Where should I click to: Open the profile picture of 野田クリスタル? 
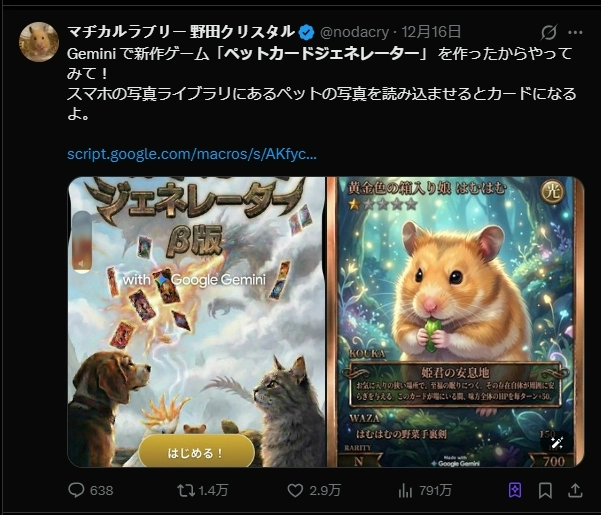39,40
